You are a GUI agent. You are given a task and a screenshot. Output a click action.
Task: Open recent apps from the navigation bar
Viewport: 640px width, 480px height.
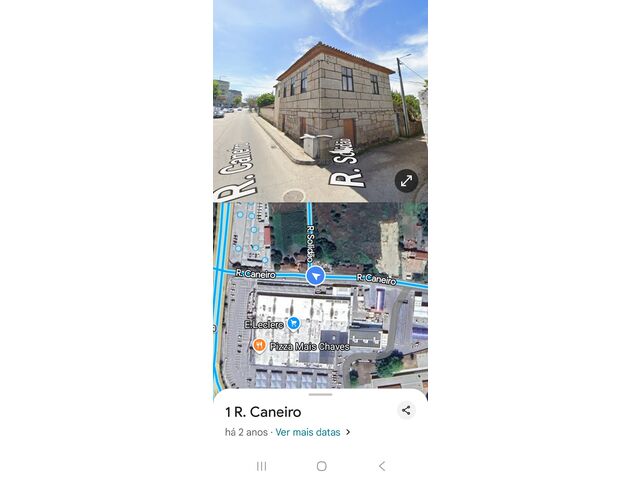262,466
